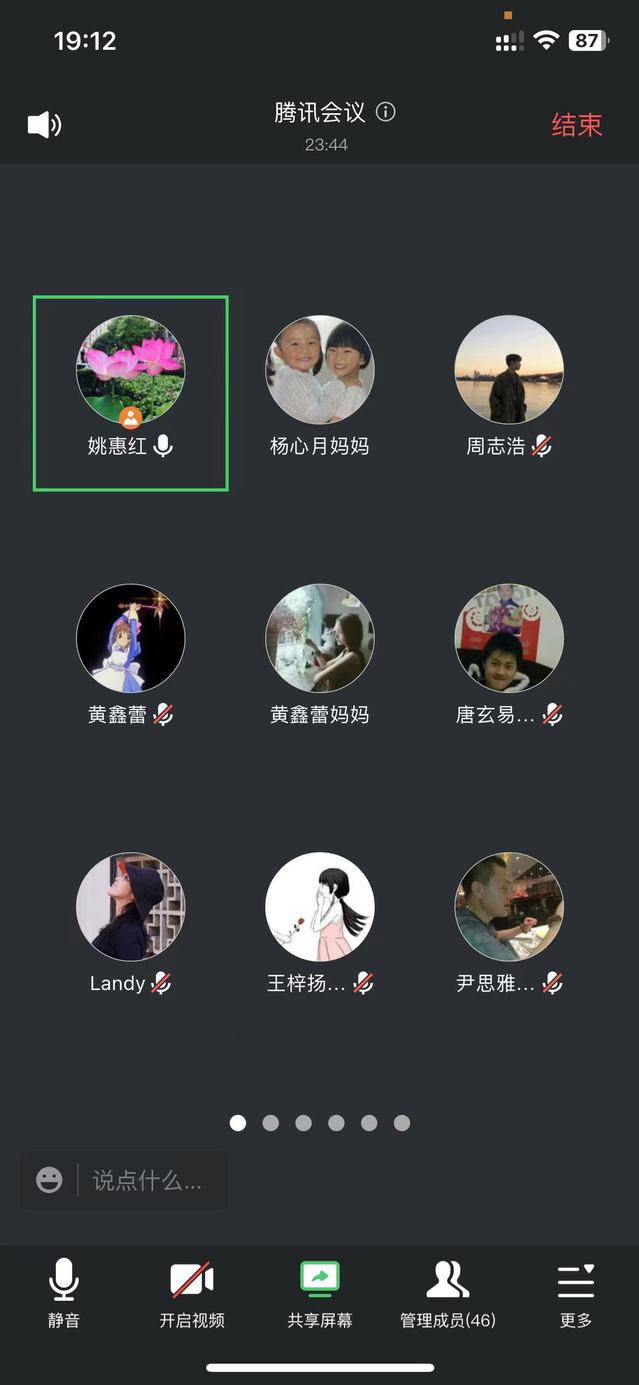The height and width of the screenshot is (1385, 639).
Task: Open 管理成员(46) member management
Action: tap(448, 1292)
